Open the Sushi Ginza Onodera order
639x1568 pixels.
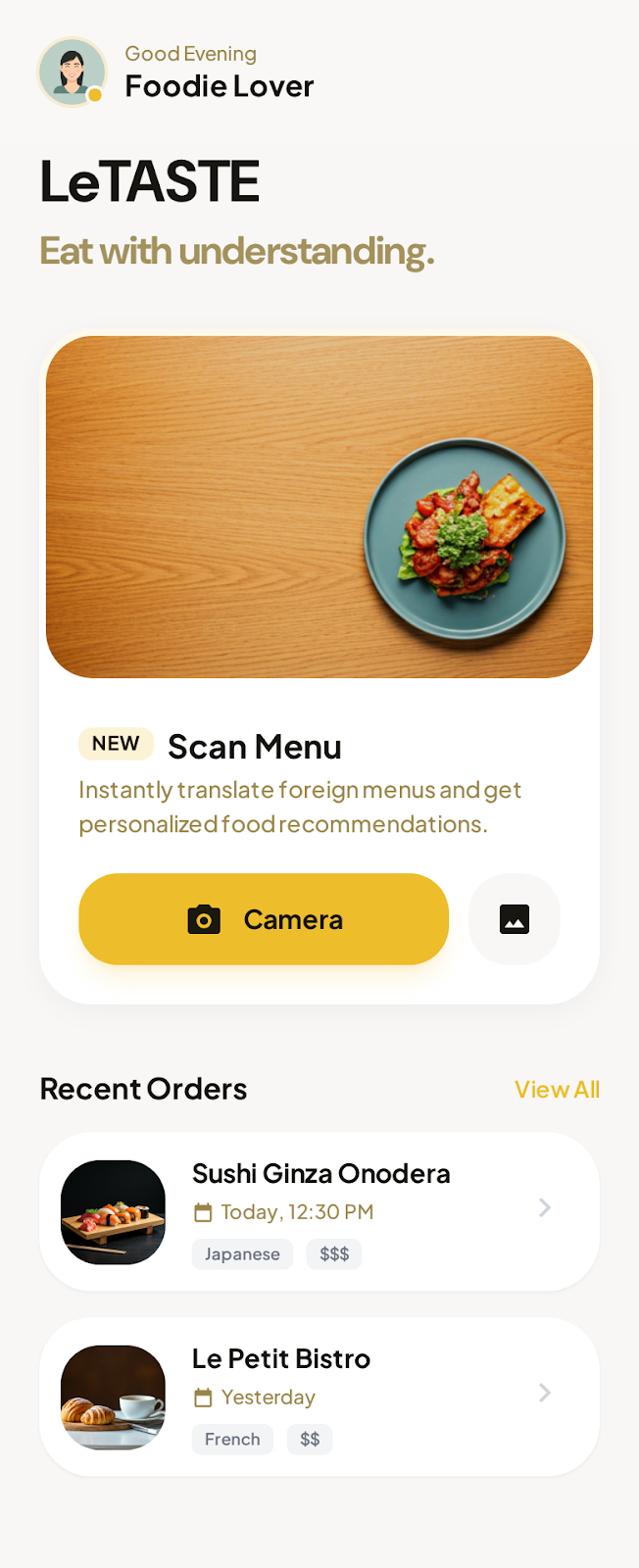click(x=319, y=1211)
